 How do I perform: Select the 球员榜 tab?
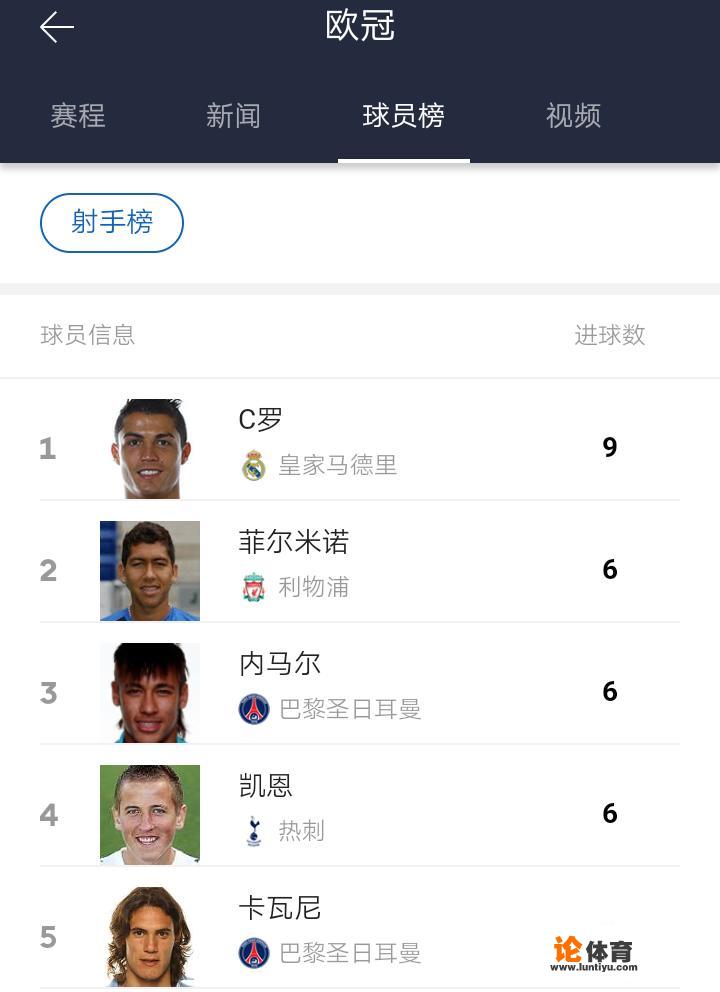(404, 116)
